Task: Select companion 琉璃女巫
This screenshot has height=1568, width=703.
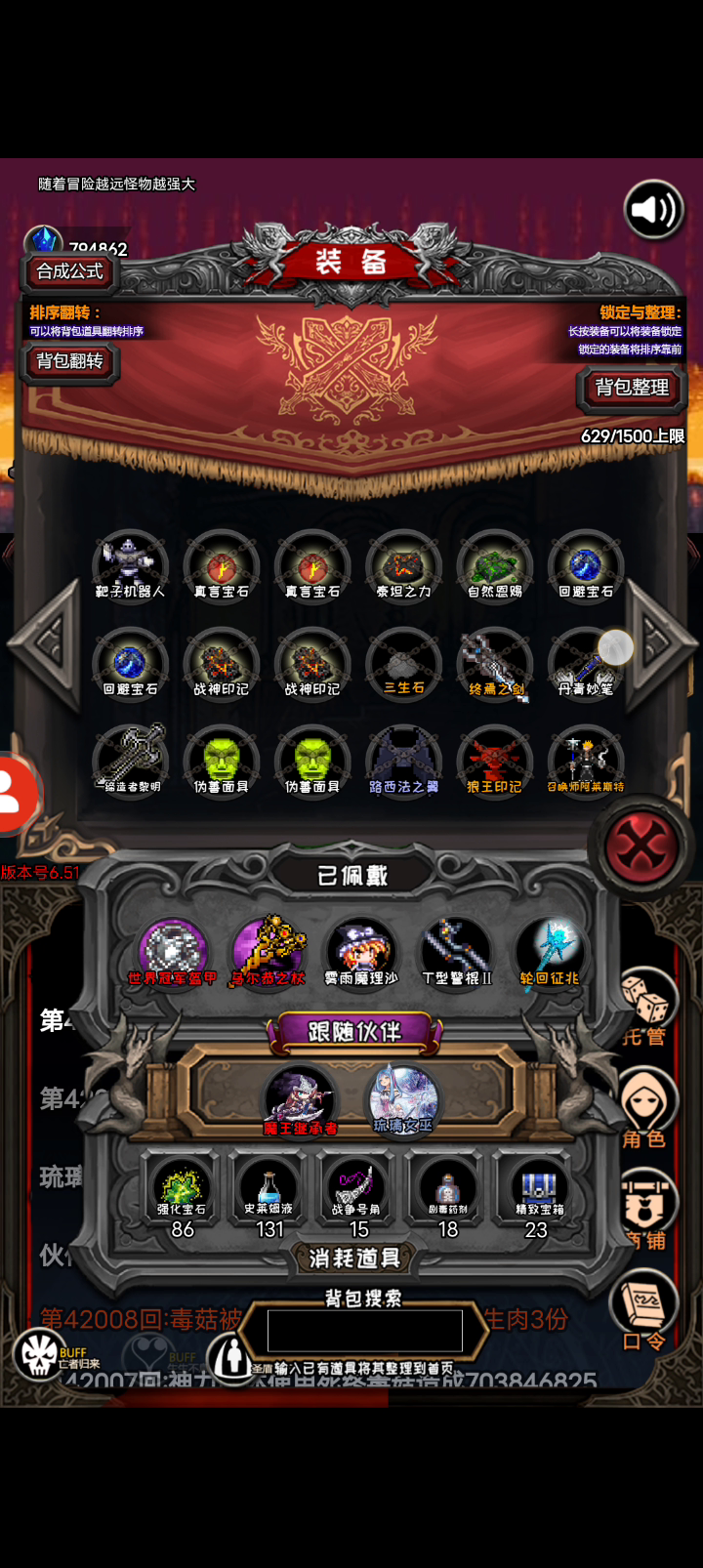Action: coord(402,1100)
